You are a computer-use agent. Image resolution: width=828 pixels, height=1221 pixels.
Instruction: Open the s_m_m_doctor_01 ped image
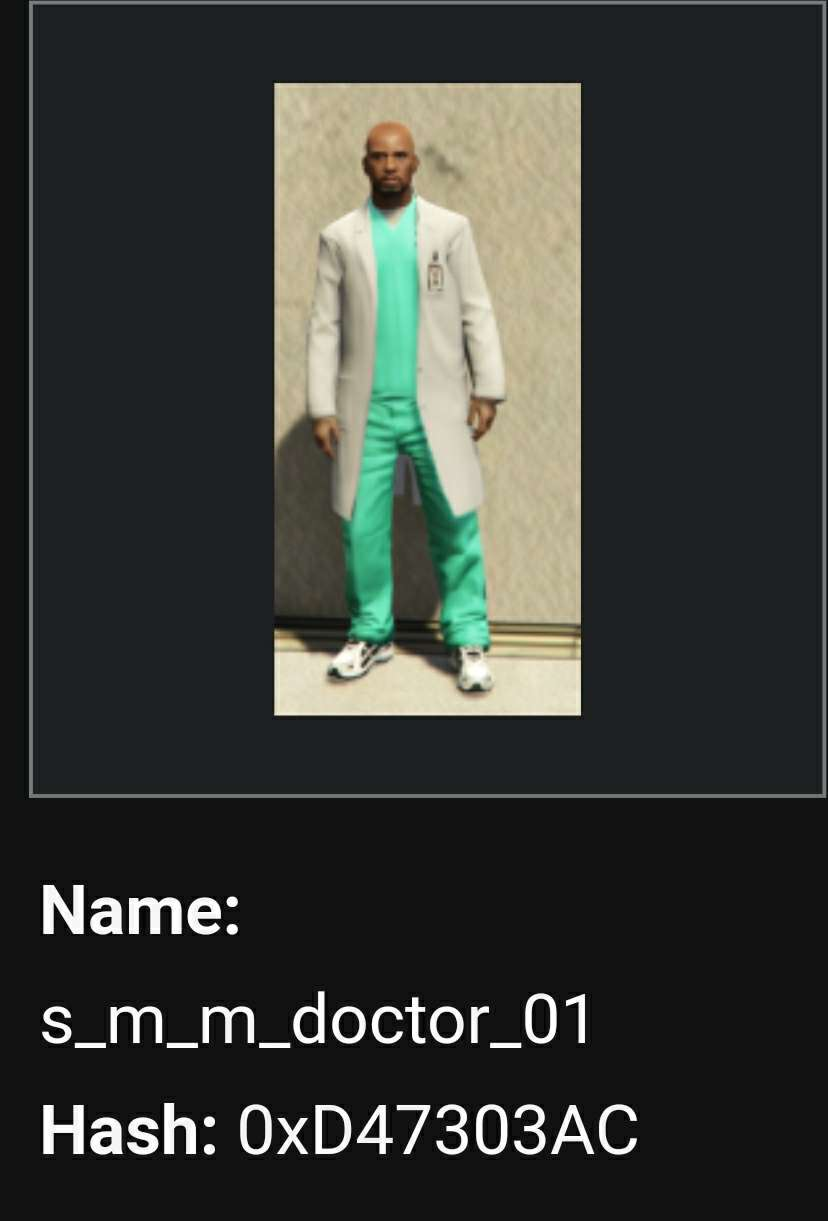427,399
